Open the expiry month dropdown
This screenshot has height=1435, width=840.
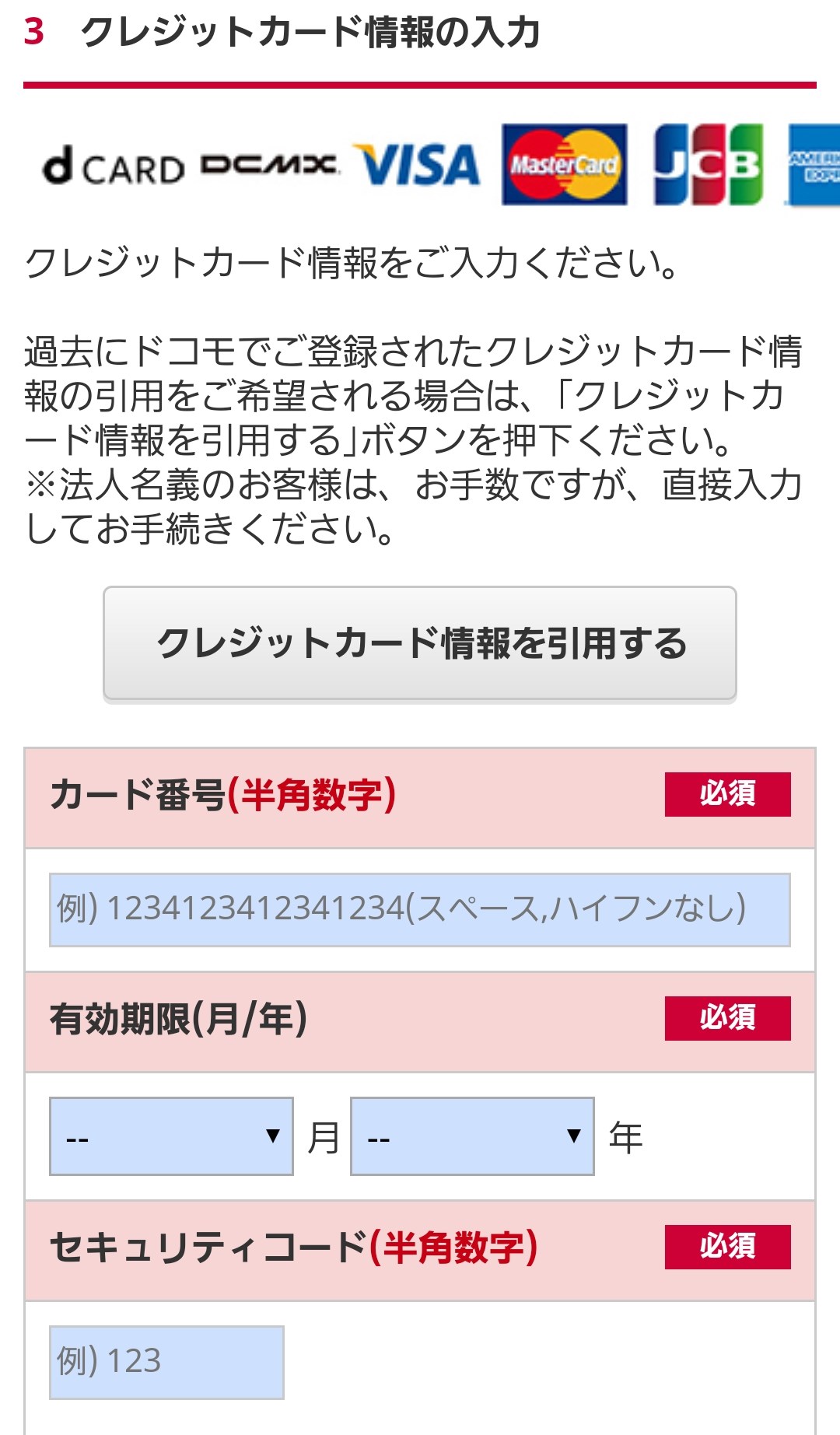click(x=171, y=1136)
